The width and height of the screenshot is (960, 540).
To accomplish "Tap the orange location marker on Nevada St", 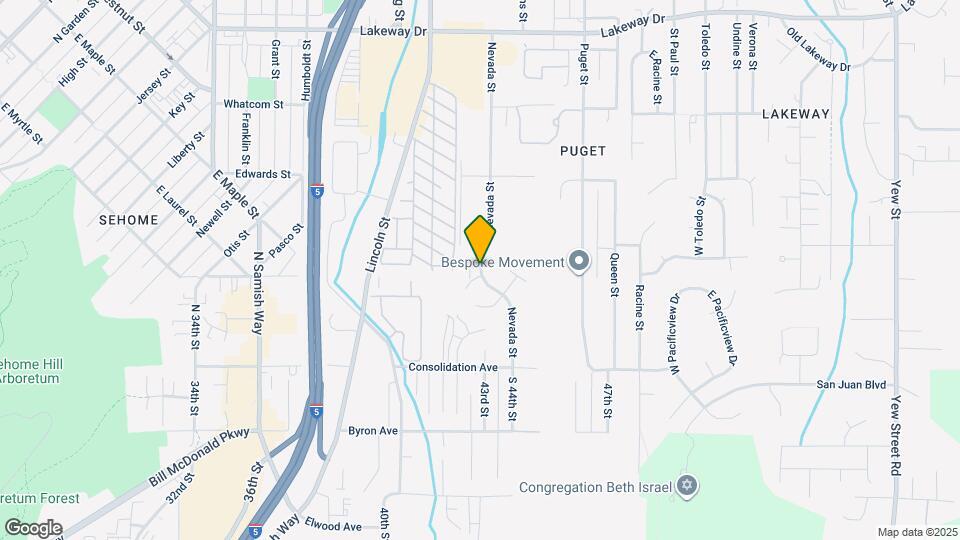I will click(x=479, y=238).
